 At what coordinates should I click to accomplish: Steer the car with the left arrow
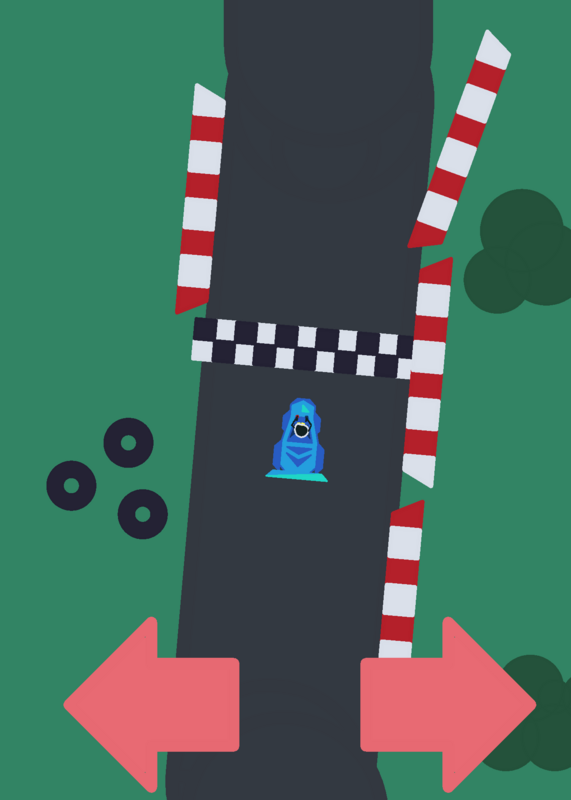click(x=152, y=705)
